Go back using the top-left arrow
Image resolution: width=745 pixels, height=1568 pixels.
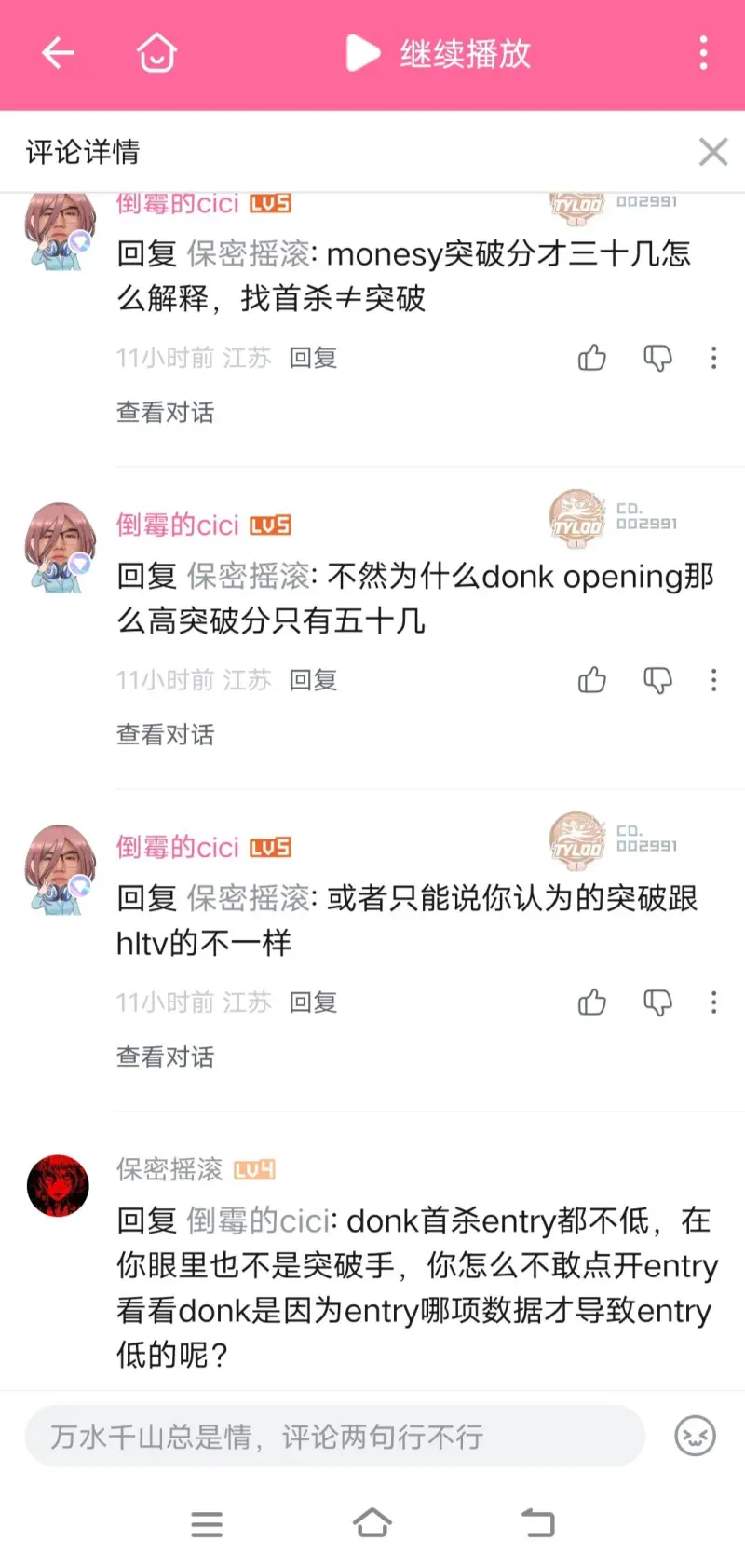click(58, 53)
